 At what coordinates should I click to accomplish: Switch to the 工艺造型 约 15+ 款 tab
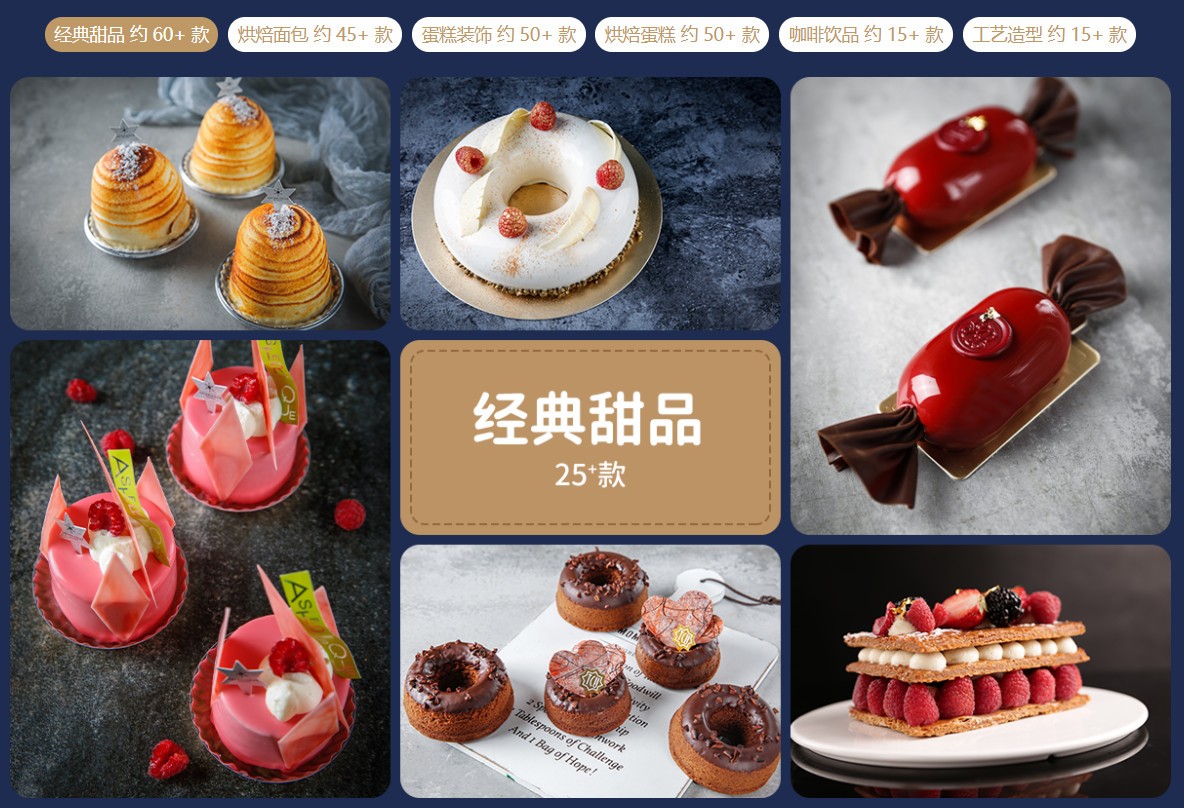[x=1049, y=35]
